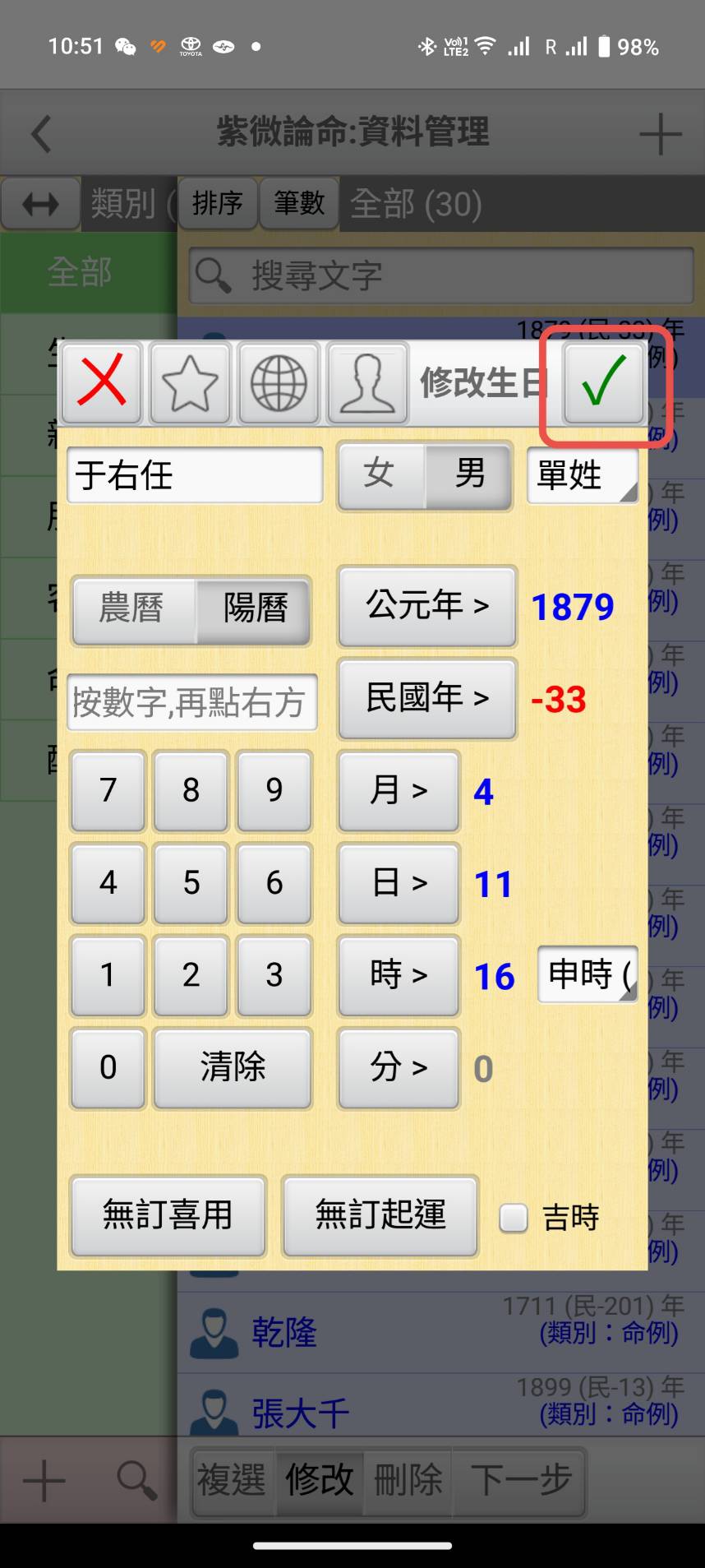705x1568 pixels.
Task: Set value as 公元年
Action: (426, 606)
